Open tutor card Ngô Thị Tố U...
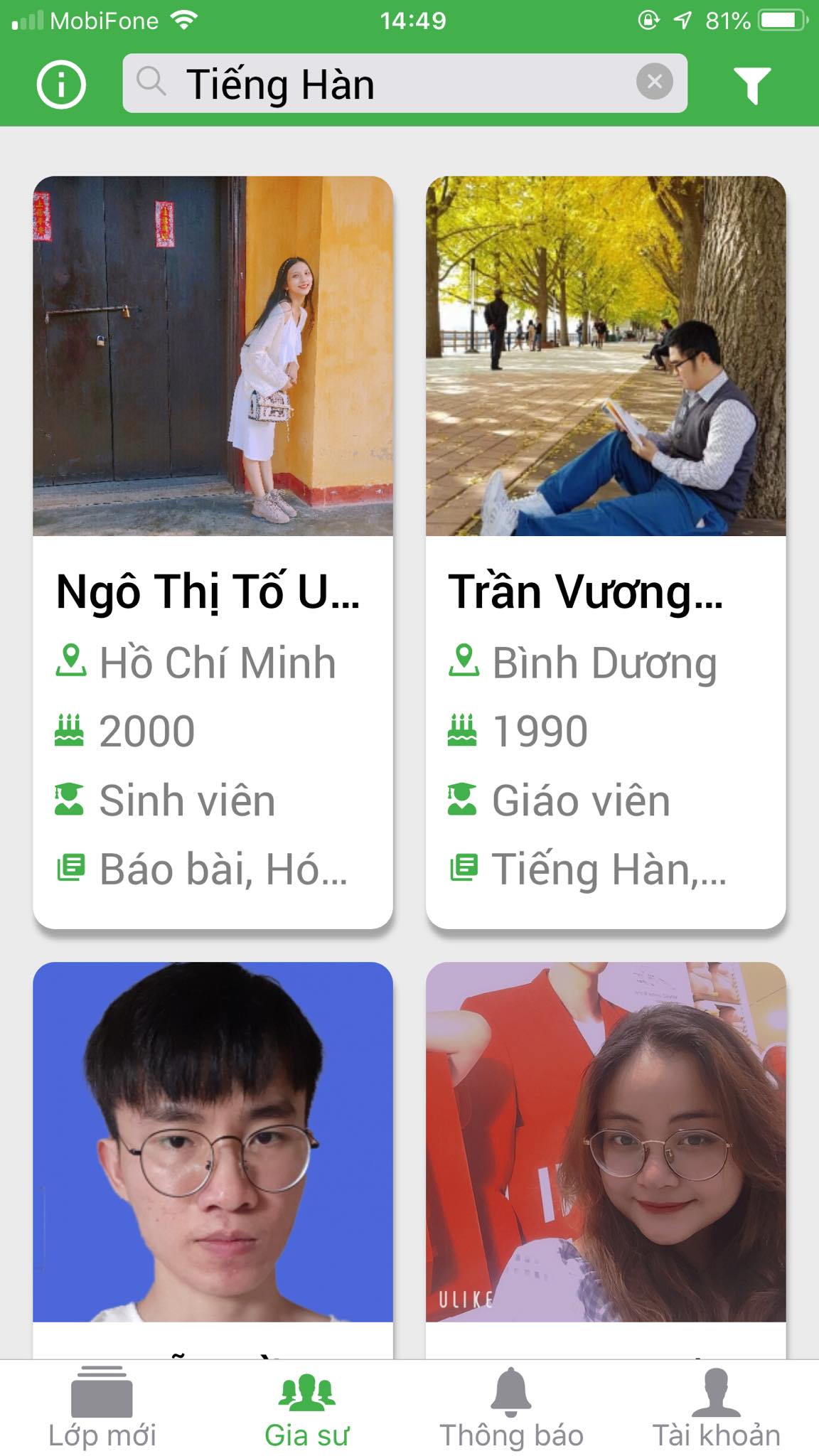Viewport: 819px width, 1456px height. (x=213, y=552)
